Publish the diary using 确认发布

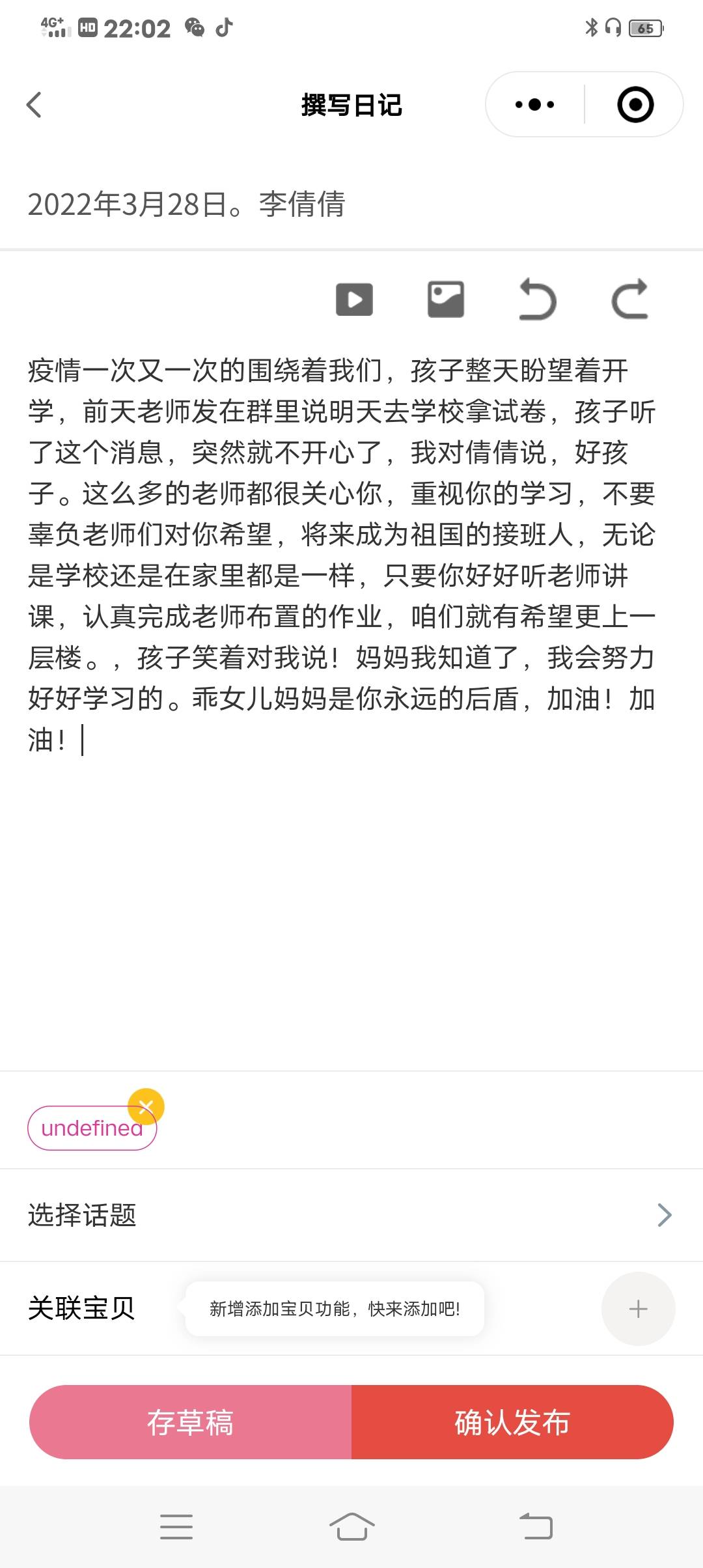[x=514, y=1421]
